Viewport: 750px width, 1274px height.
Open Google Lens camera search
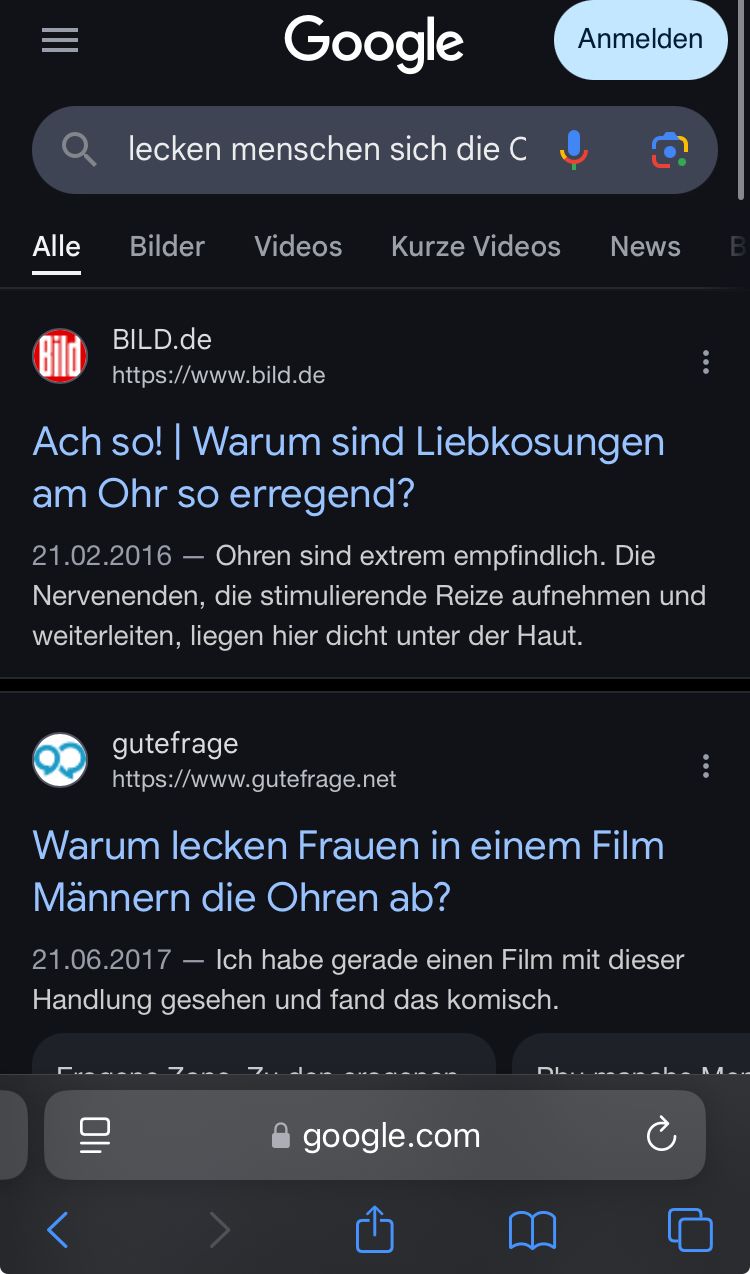[670, 150]
